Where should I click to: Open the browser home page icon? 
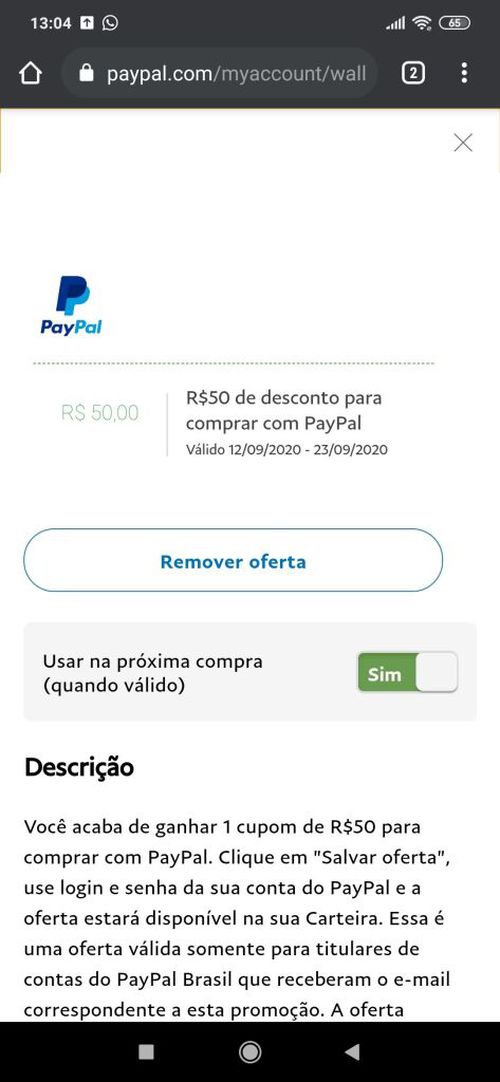[x=30, y=73]
